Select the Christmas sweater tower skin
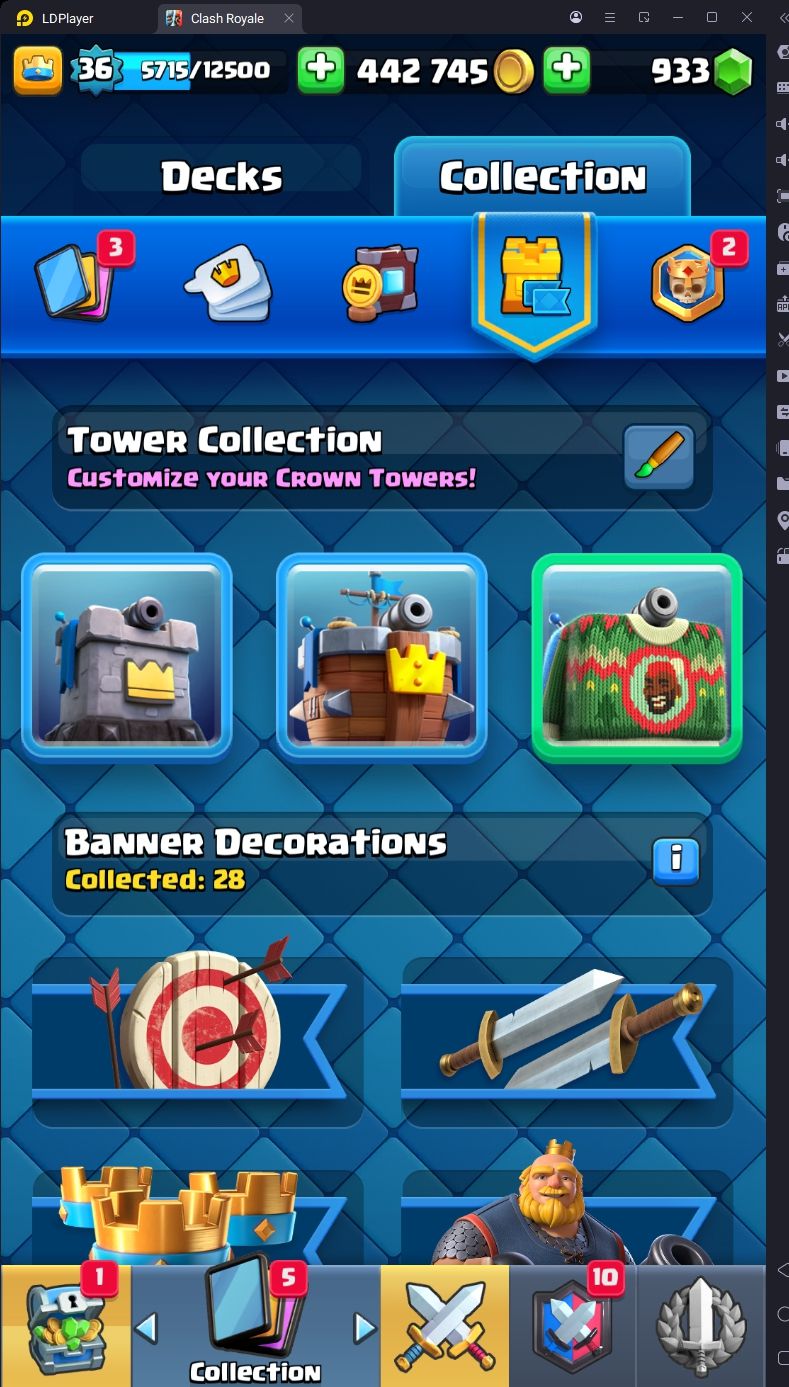The height and width of the screenshot is (1387, 789). (636, 657)
